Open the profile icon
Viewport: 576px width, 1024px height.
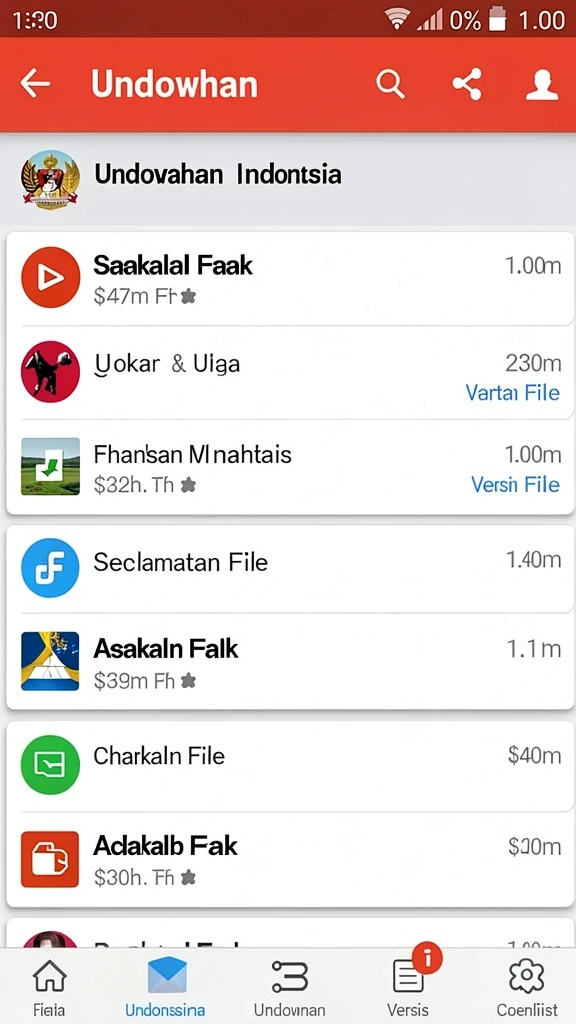pos(542,85)
